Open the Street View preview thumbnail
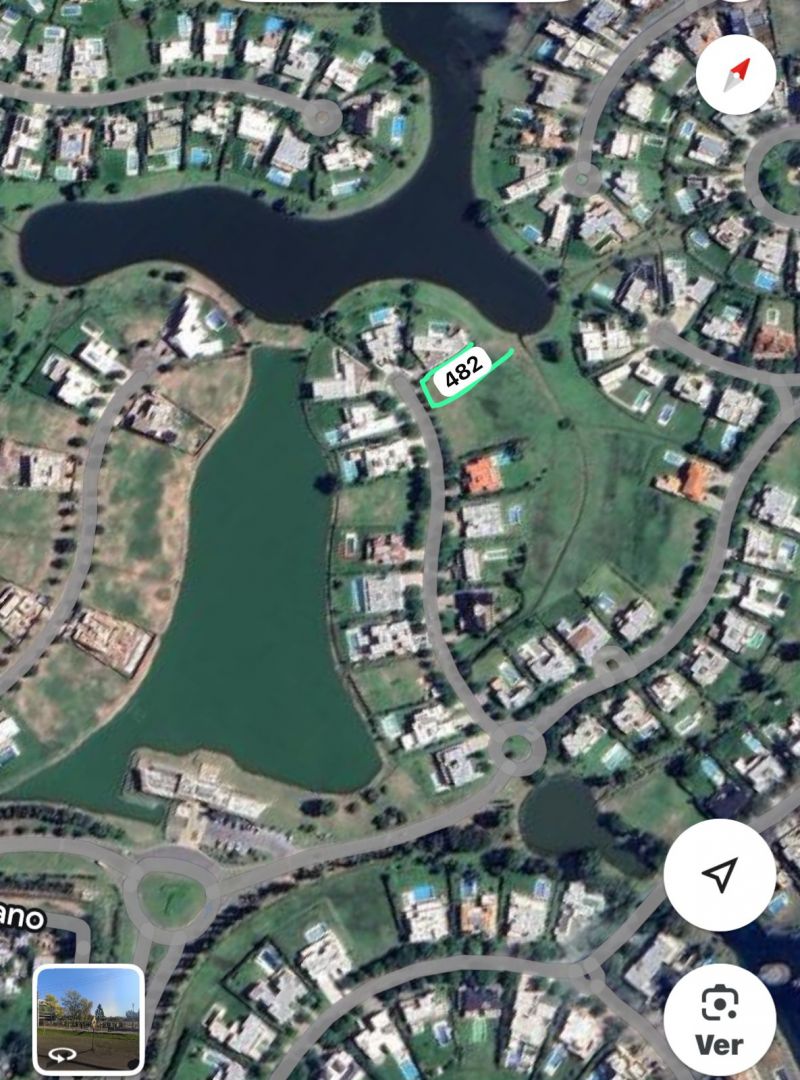The width and height of the screenshot is (800, 1080). tap(90, 1018)
